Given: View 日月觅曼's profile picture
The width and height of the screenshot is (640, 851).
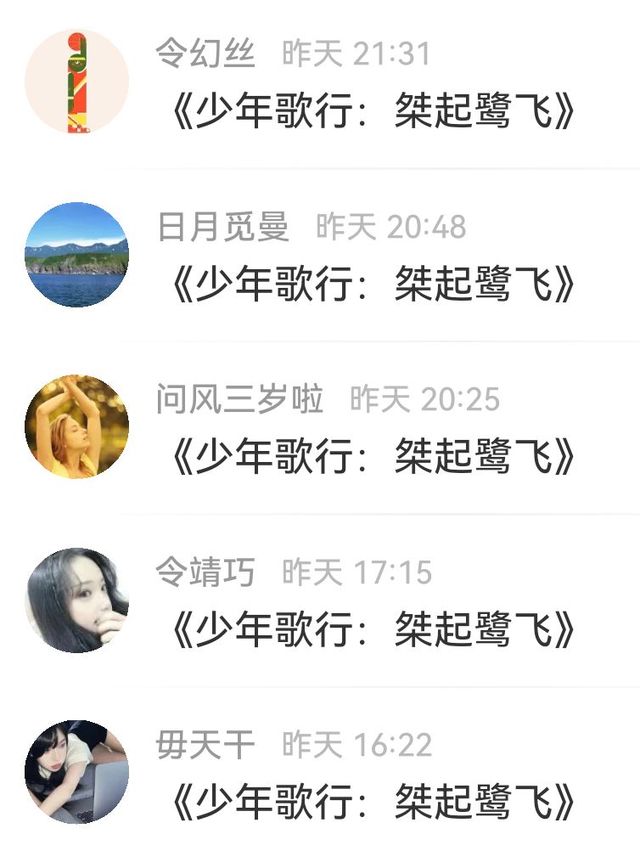Looking at the screenshot, I should 76,255.
